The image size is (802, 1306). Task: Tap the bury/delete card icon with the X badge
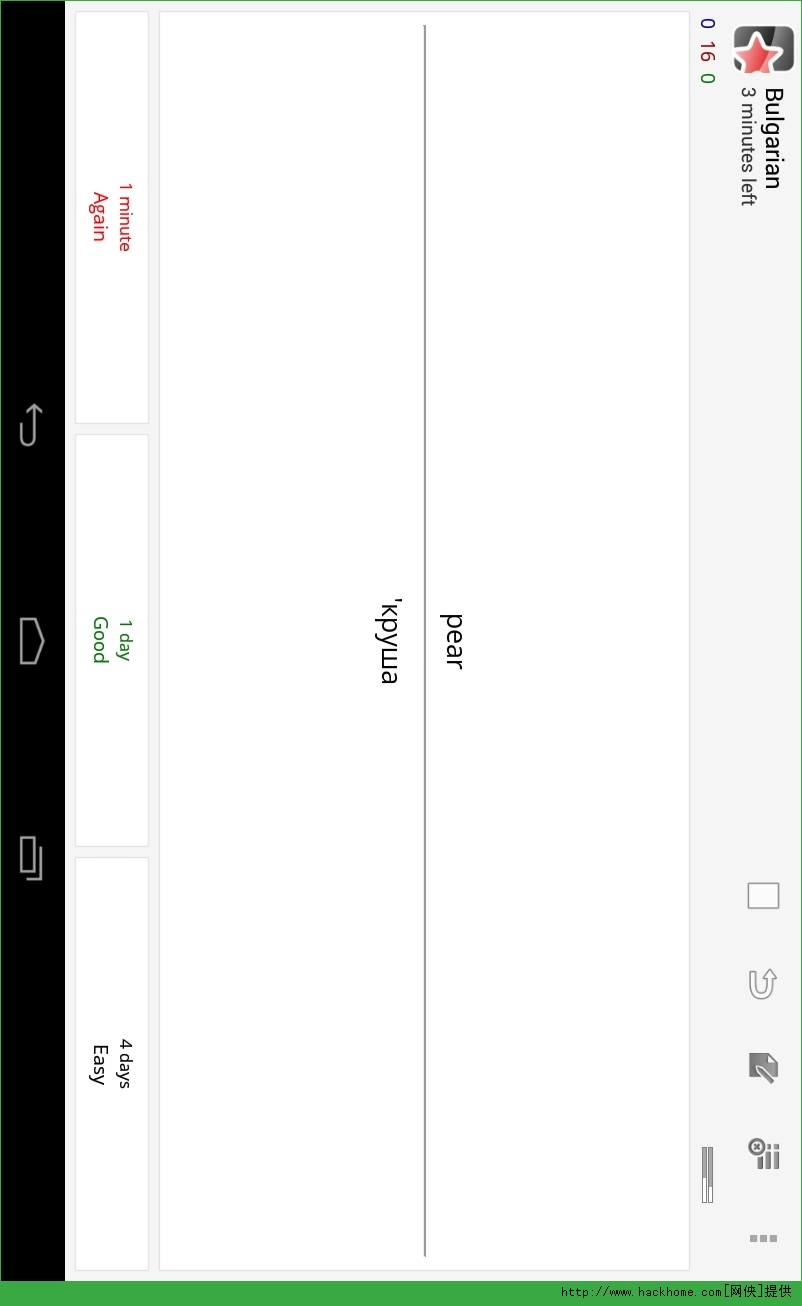pos(764,1153)
